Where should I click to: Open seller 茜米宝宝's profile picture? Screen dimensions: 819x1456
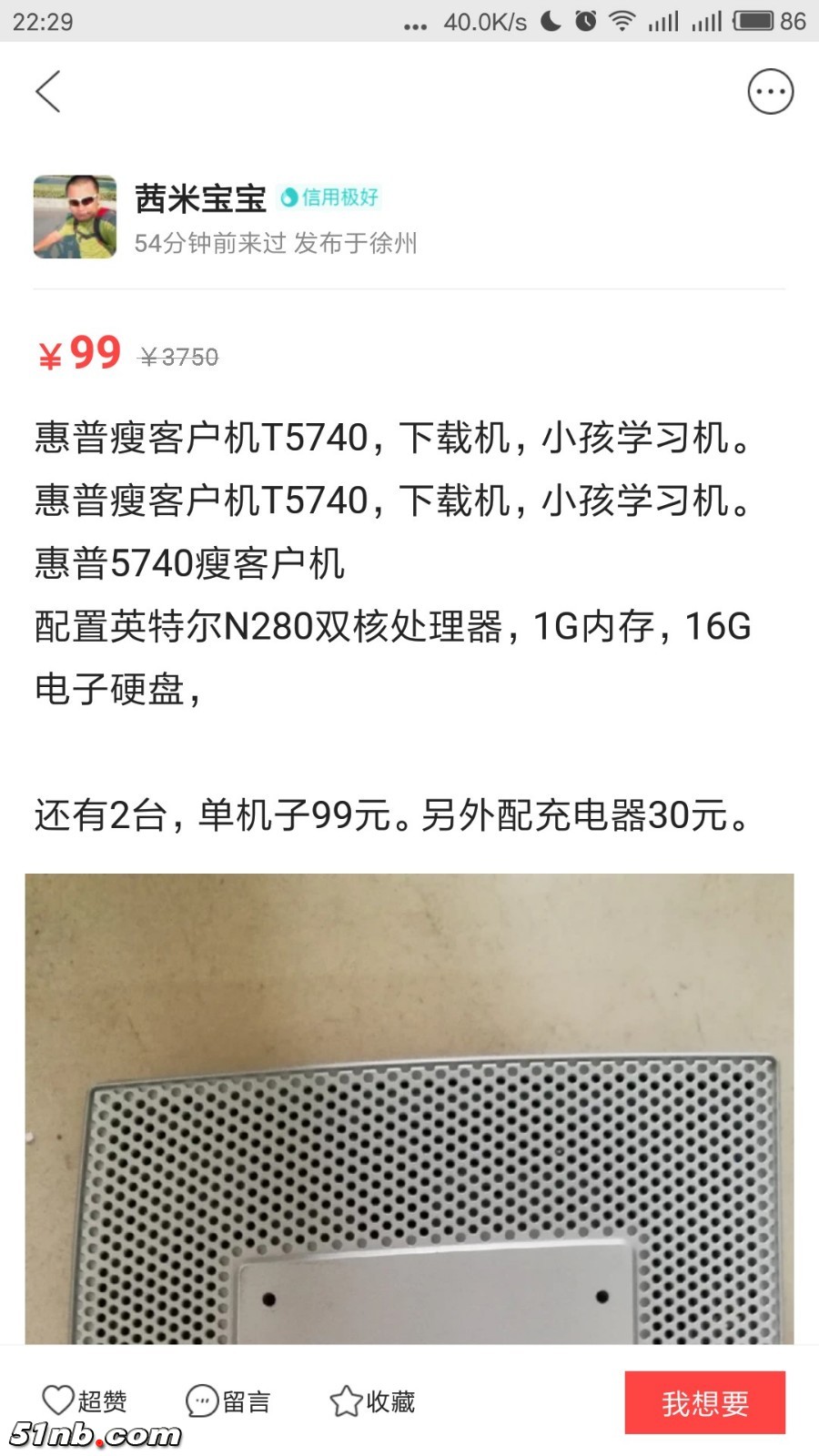point(76,217)
